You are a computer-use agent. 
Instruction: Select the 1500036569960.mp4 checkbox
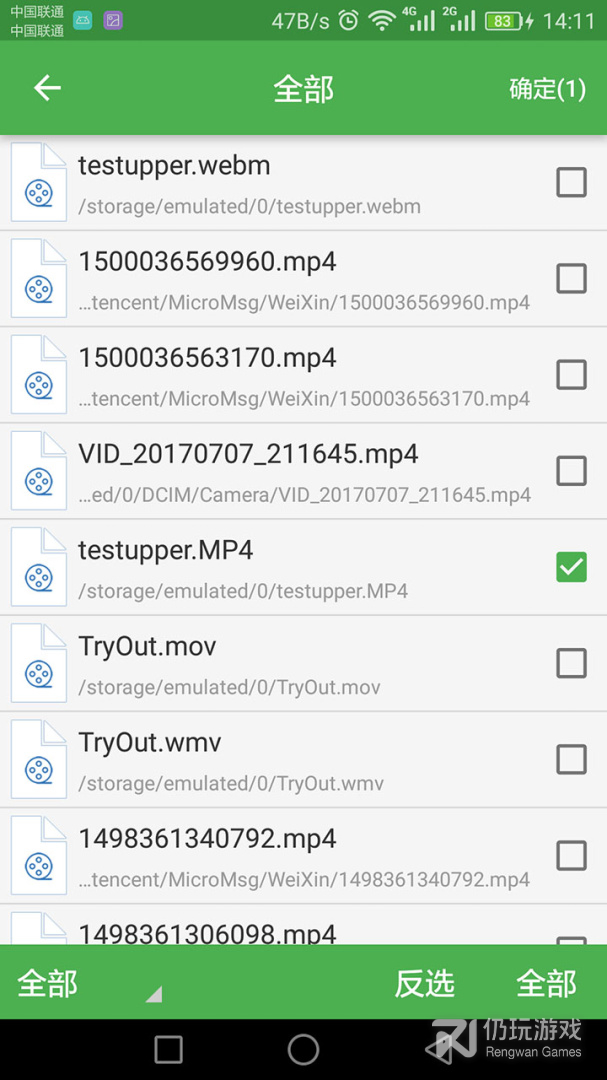click(571, 278)
